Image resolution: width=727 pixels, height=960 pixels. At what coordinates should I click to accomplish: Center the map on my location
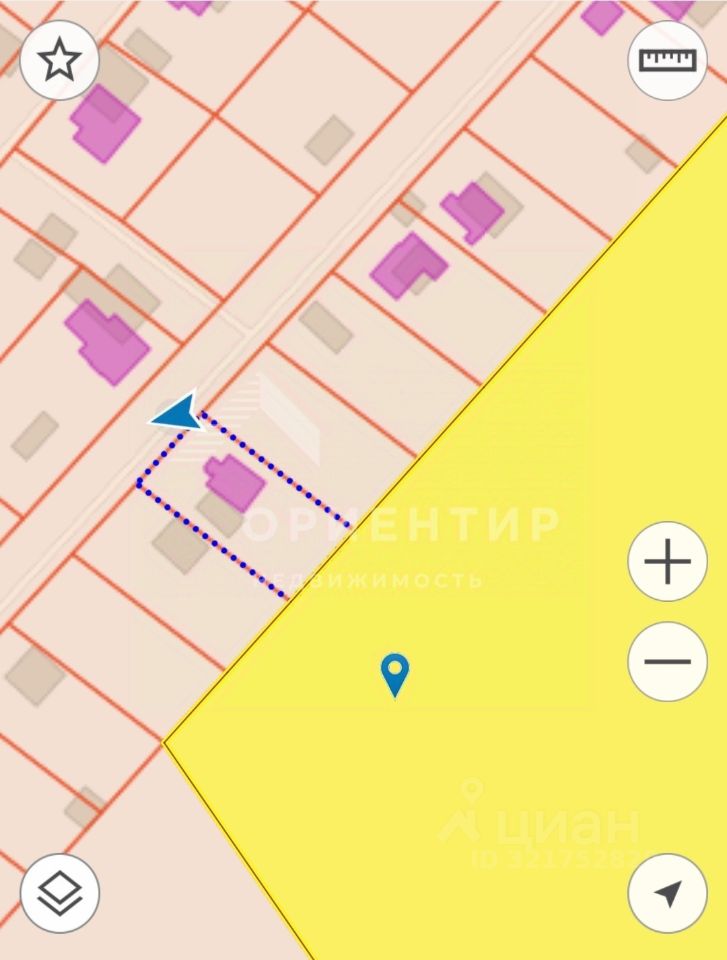667,893
